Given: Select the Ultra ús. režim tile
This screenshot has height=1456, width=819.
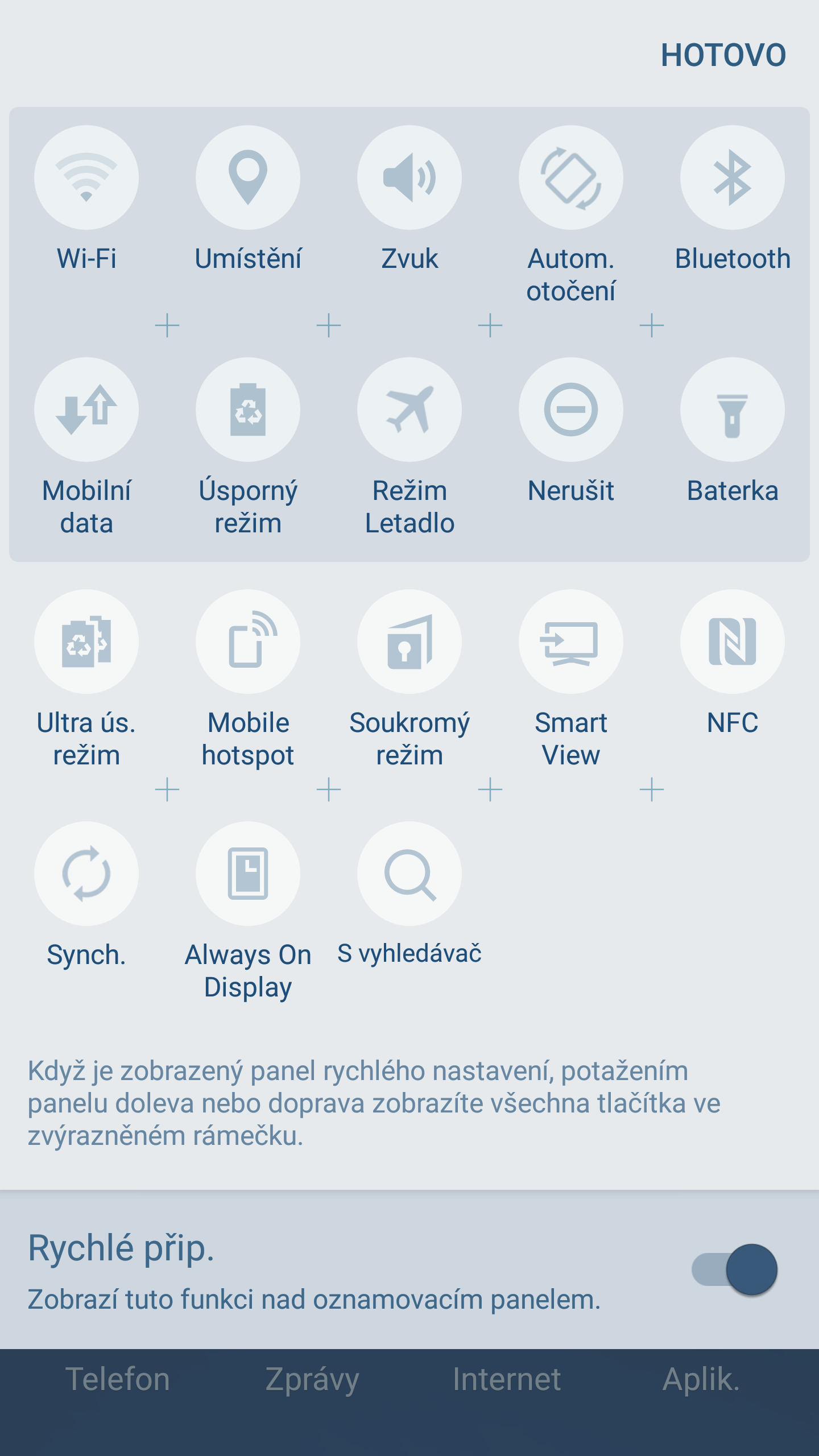Looking at the screenshot, I should [x=86, y=642].
